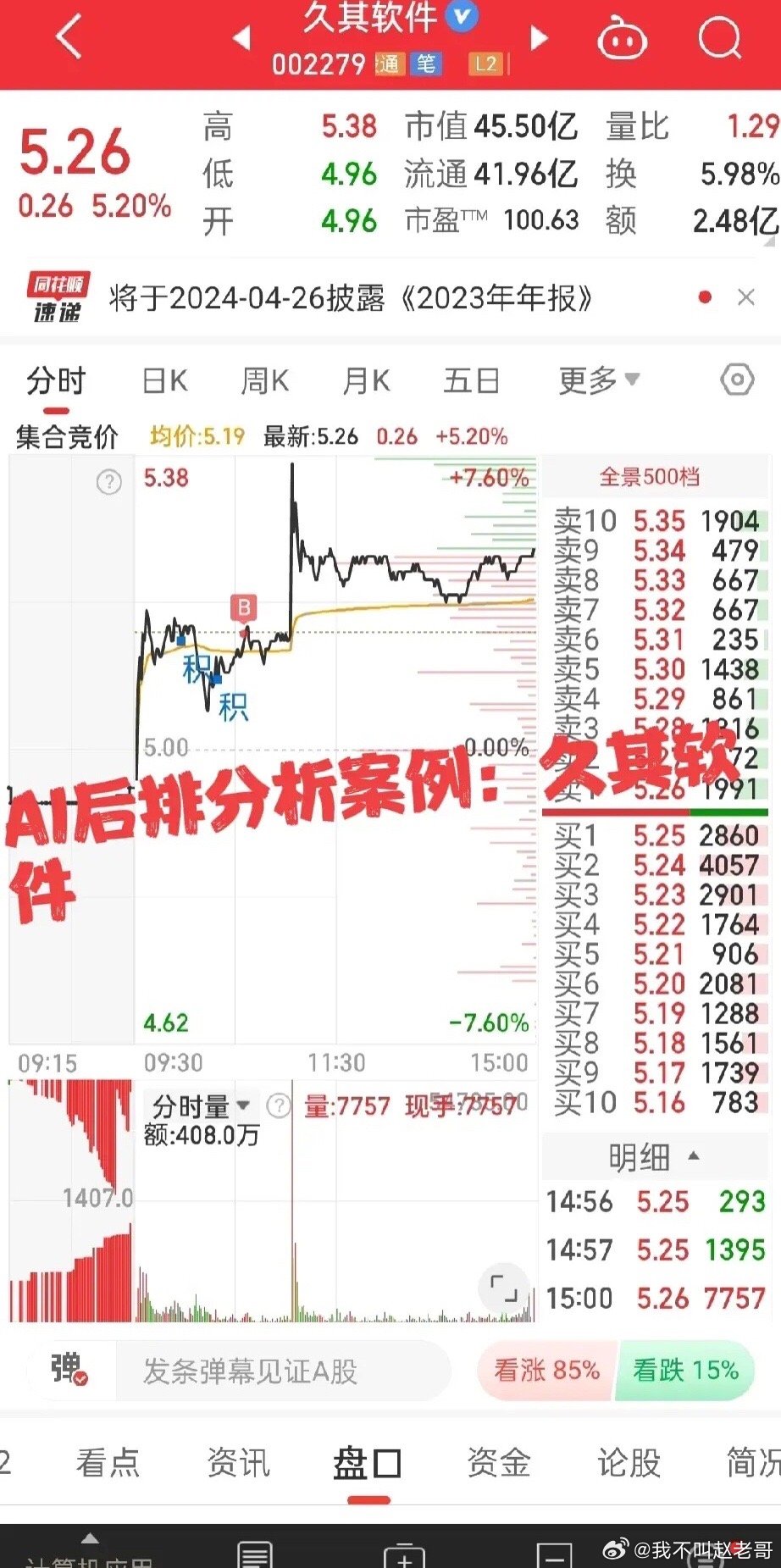Vote bearish with 看跌 15% button
The image size is (781, 1568).
pyautogui.click(x=686, y=1371)
